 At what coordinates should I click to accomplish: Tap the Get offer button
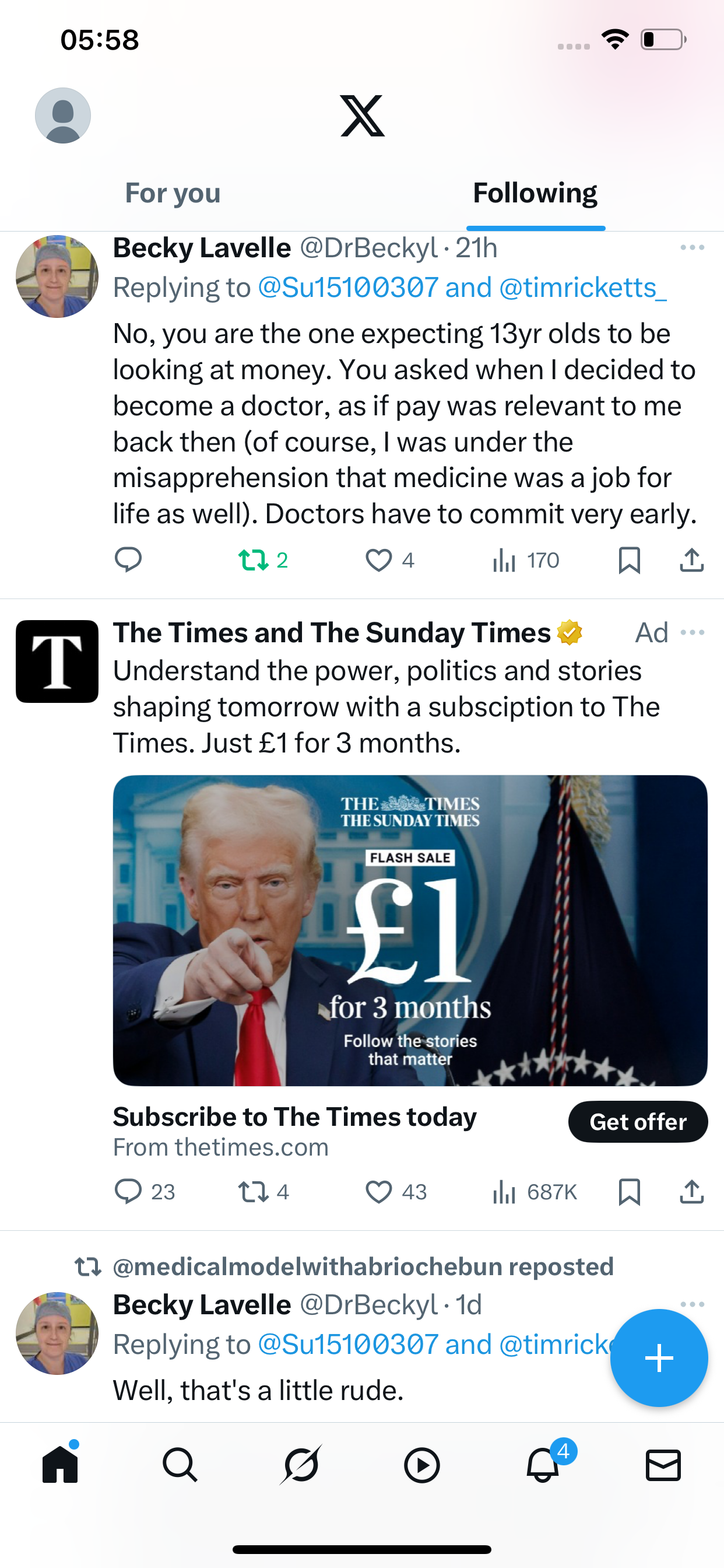click(x=638, y=1122)
